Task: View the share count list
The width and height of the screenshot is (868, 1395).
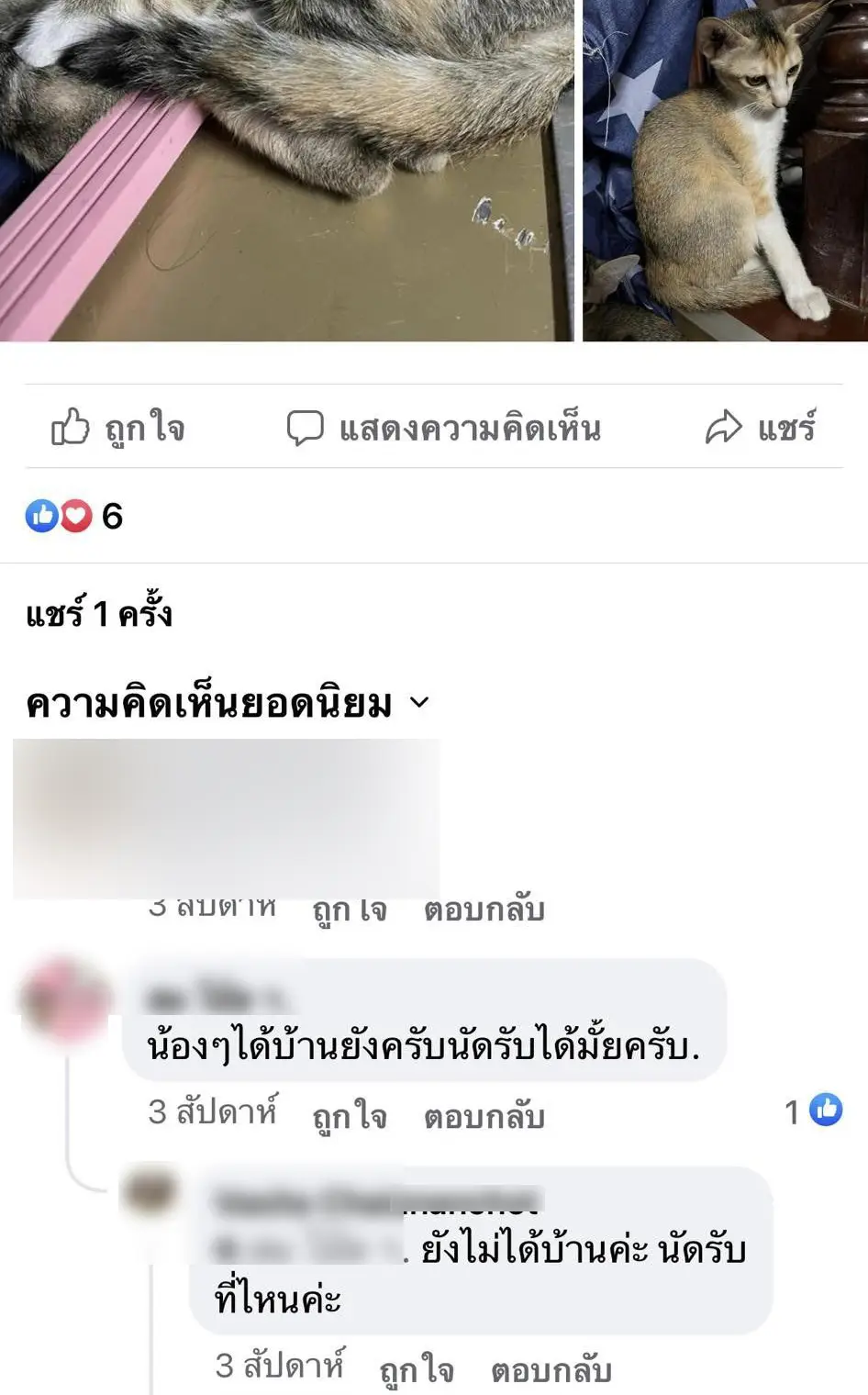Action: tap(98, 613)
